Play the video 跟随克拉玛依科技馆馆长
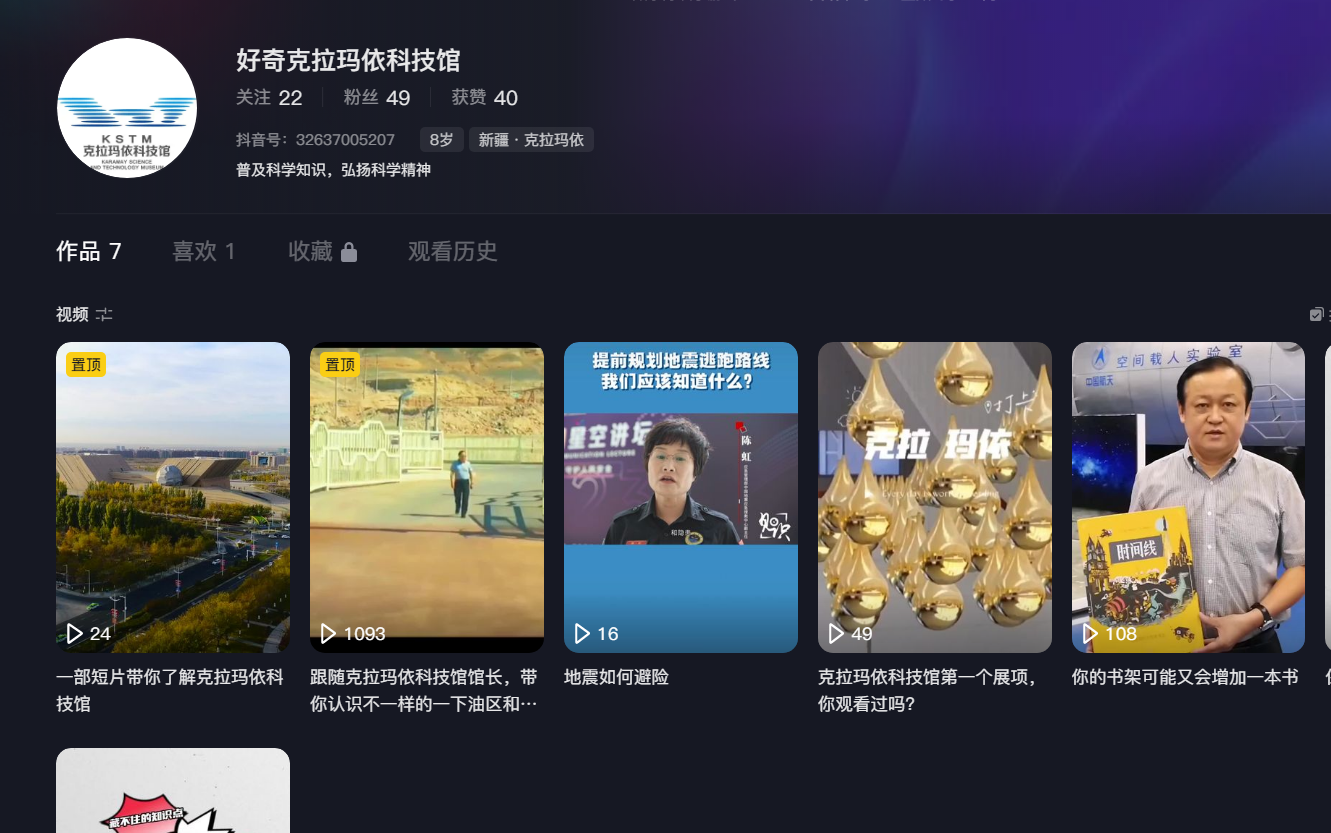 pyautogui.click(x=427, y=497)
